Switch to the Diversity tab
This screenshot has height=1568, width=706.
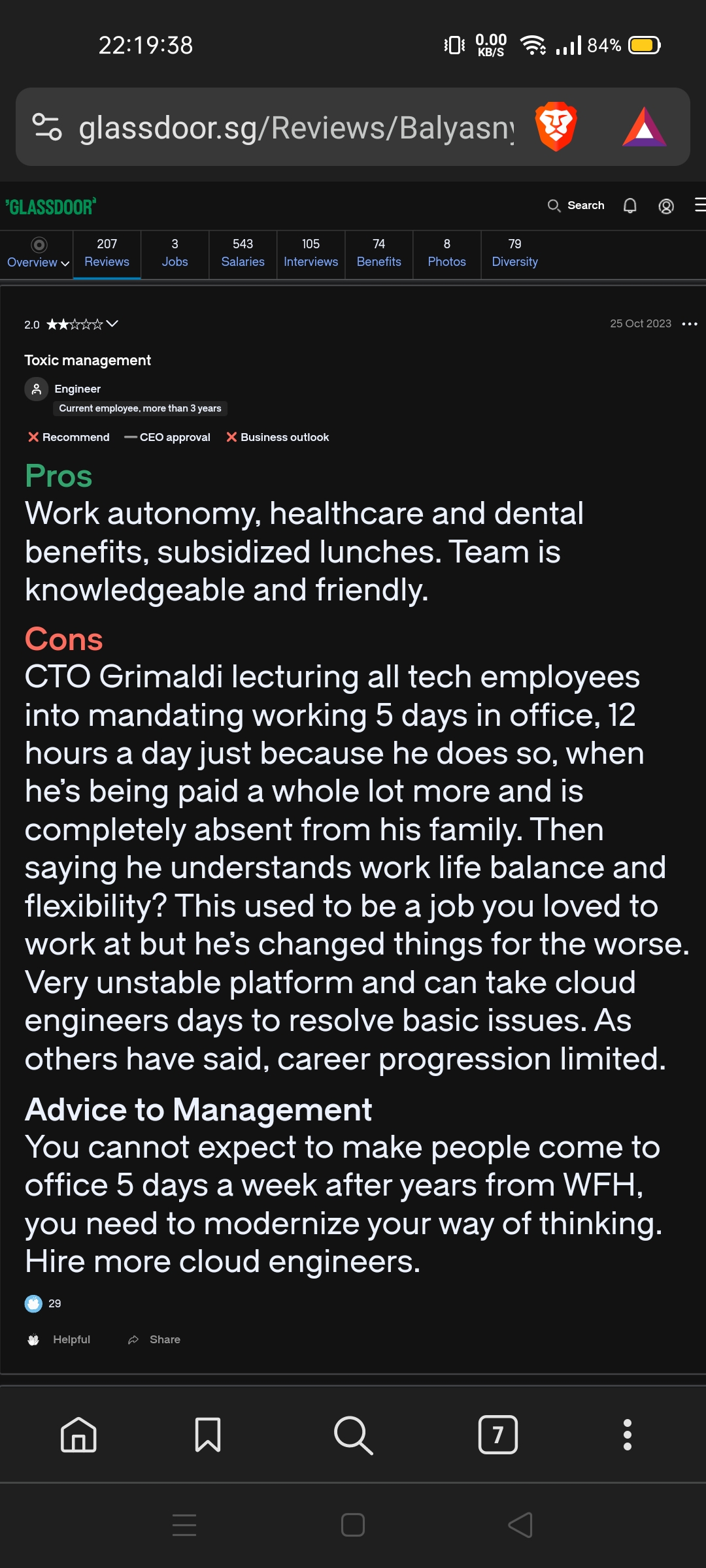[514, 253]
